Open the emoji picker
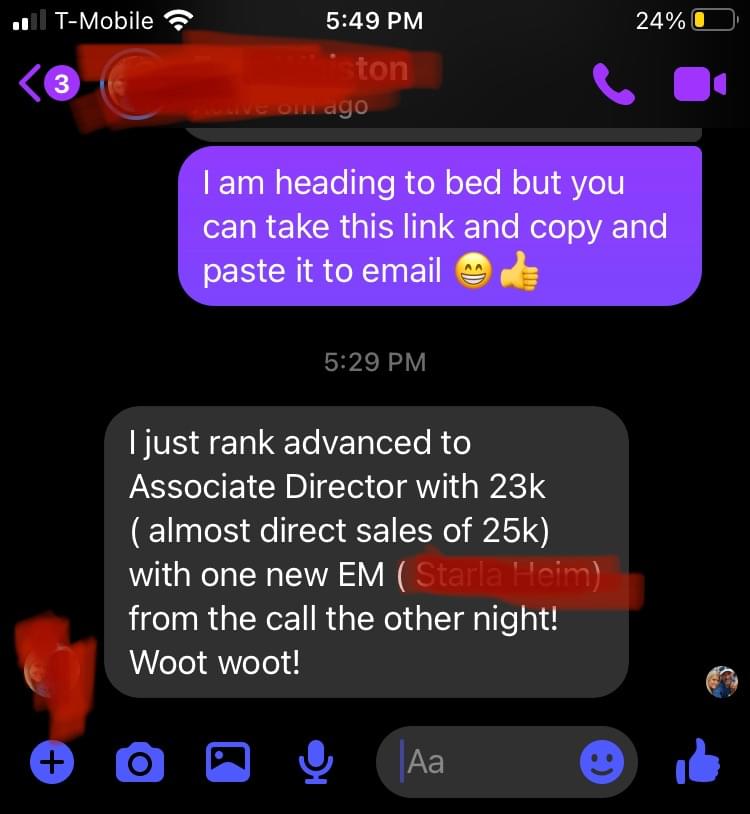The width and height of the screenshot is (750, 814). pos(602,763)
